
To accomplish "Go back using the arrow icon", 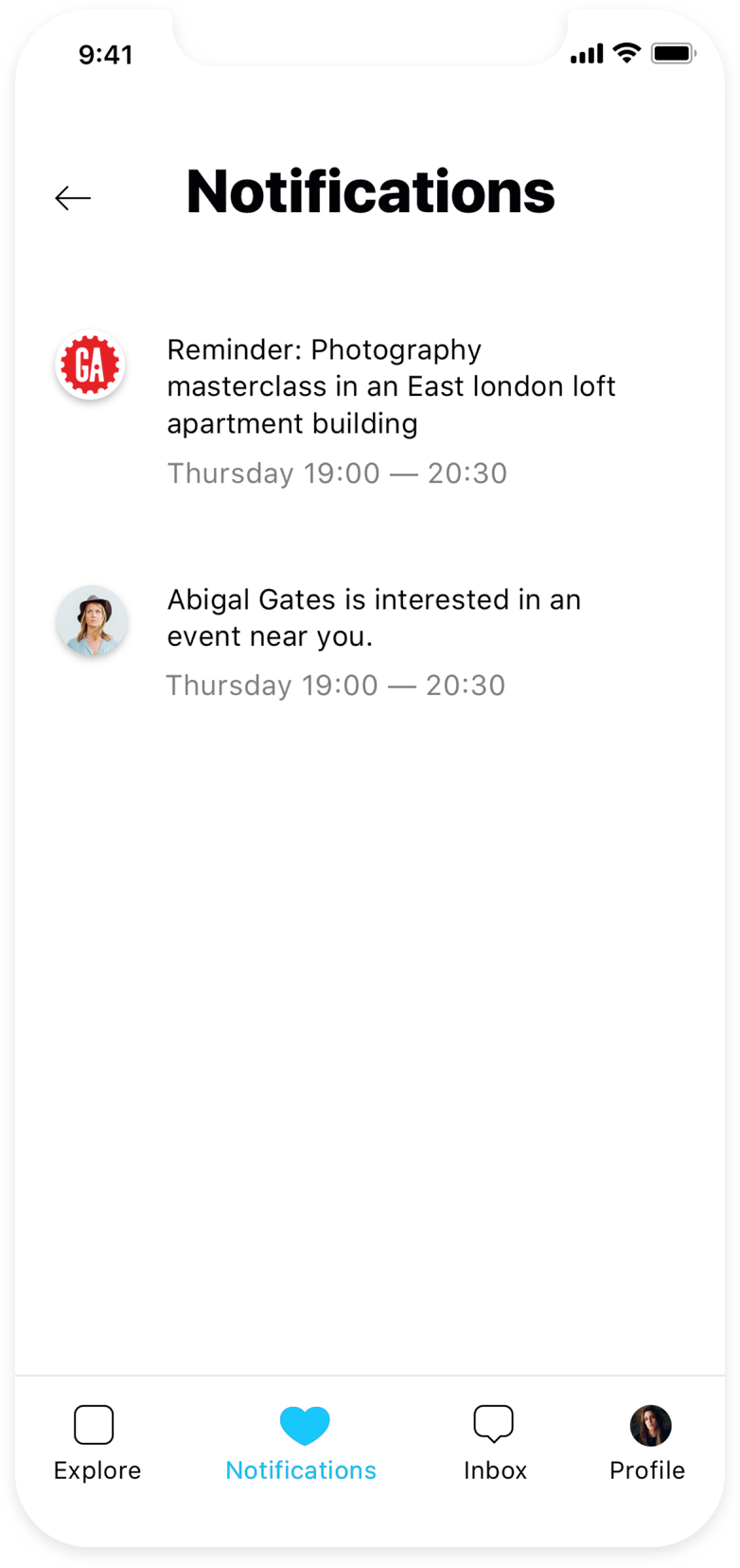I will 73,198.
